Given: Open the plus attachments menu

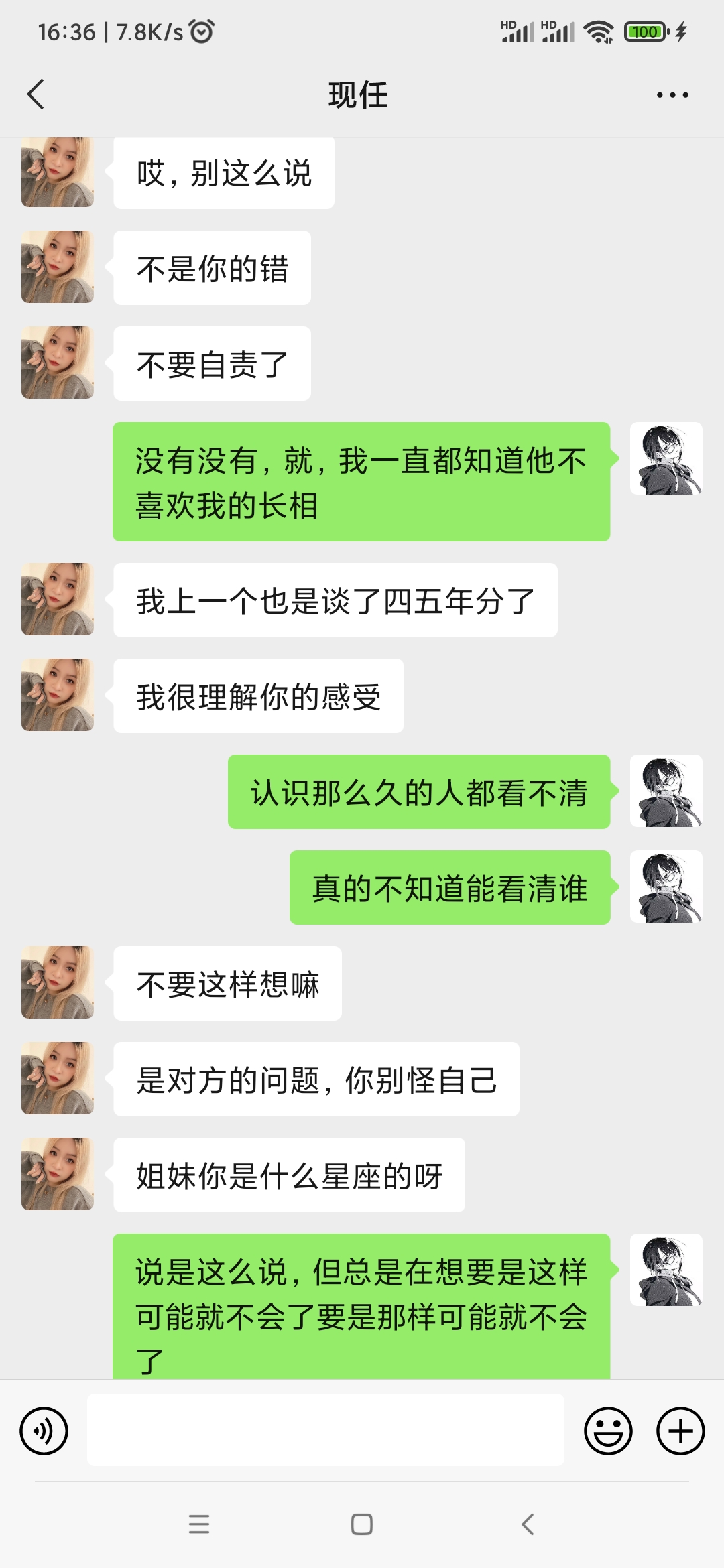Looking at the screenshot, I should pos(680,1431).
